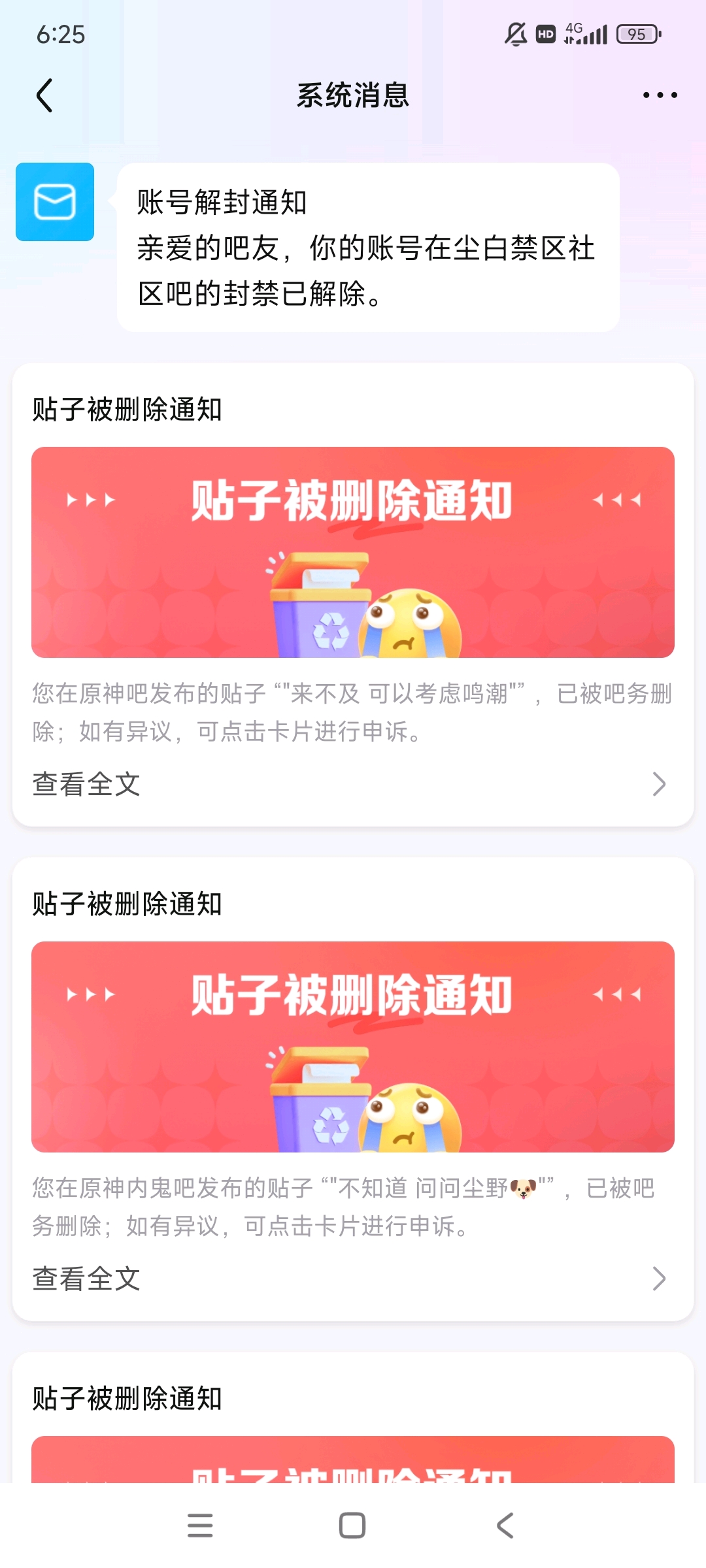Image resolution: width=706 pixels, height=1568 pixels.
Task: Go to home screen via system button
Action: pos(352,1526)
